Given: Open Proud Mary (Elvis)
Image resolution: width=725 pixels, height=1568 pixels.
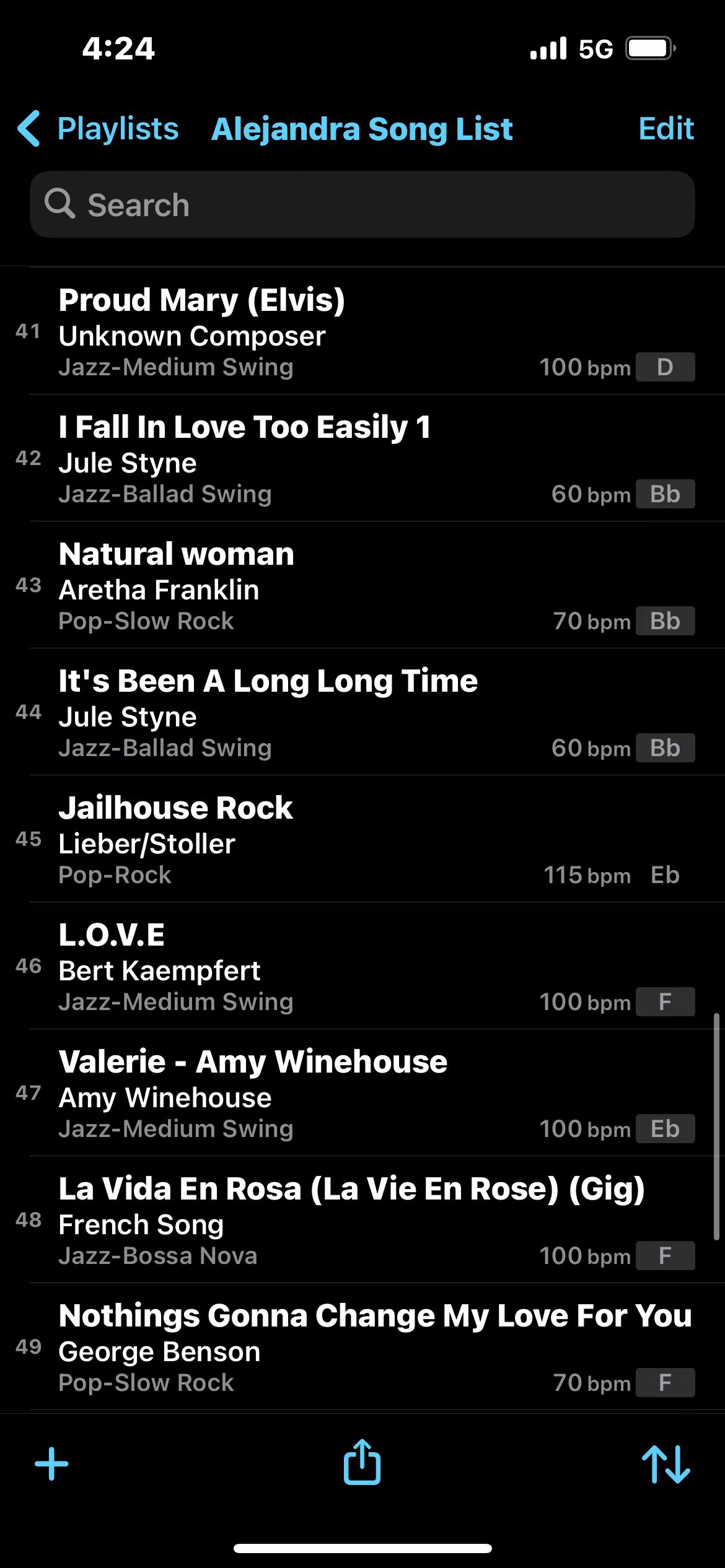Looking at the screenshot, I should 362,331.
